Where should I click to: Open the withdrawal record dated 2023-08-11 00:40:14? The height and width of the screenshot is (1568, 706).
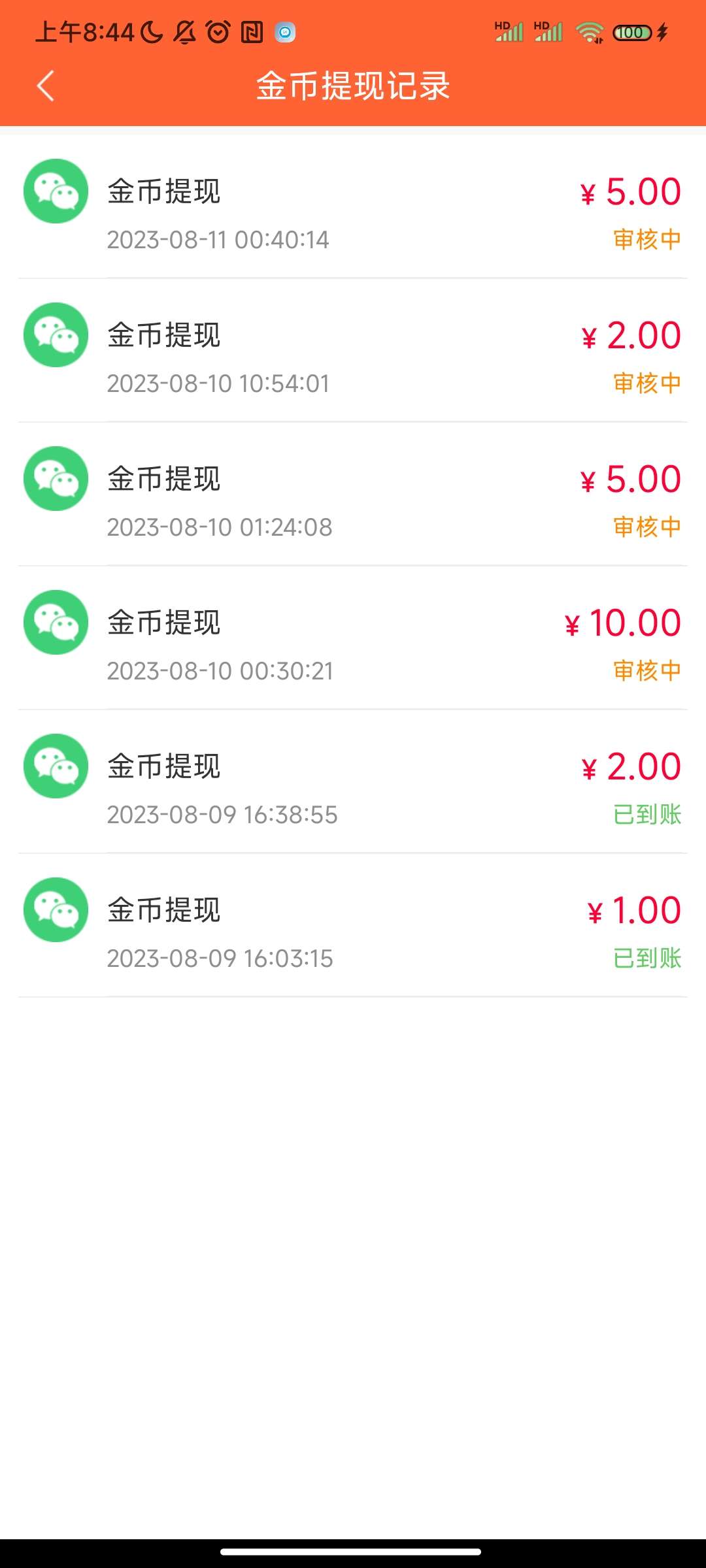353,206
